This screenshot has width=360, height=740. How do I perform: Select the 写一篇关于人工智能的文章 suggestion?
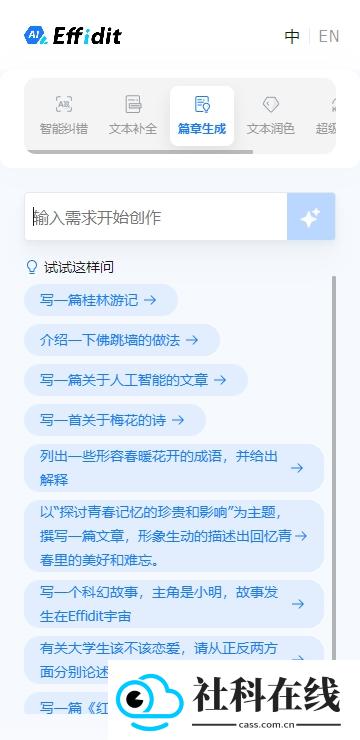pyautogui.click(x=136, y=380)
